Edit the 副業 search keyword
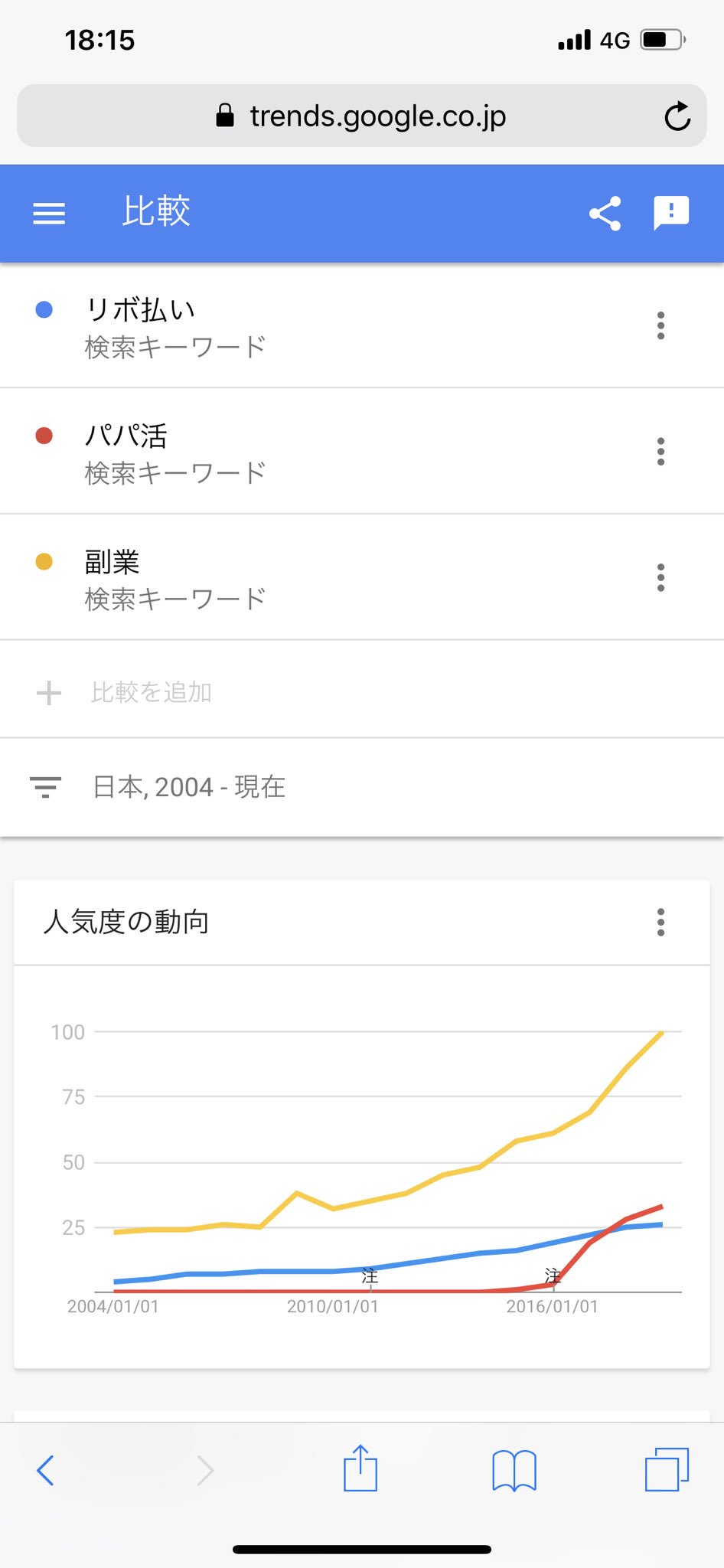Image resolution: width=724 pixels, height=1568 pixels. tap(176, 577)
